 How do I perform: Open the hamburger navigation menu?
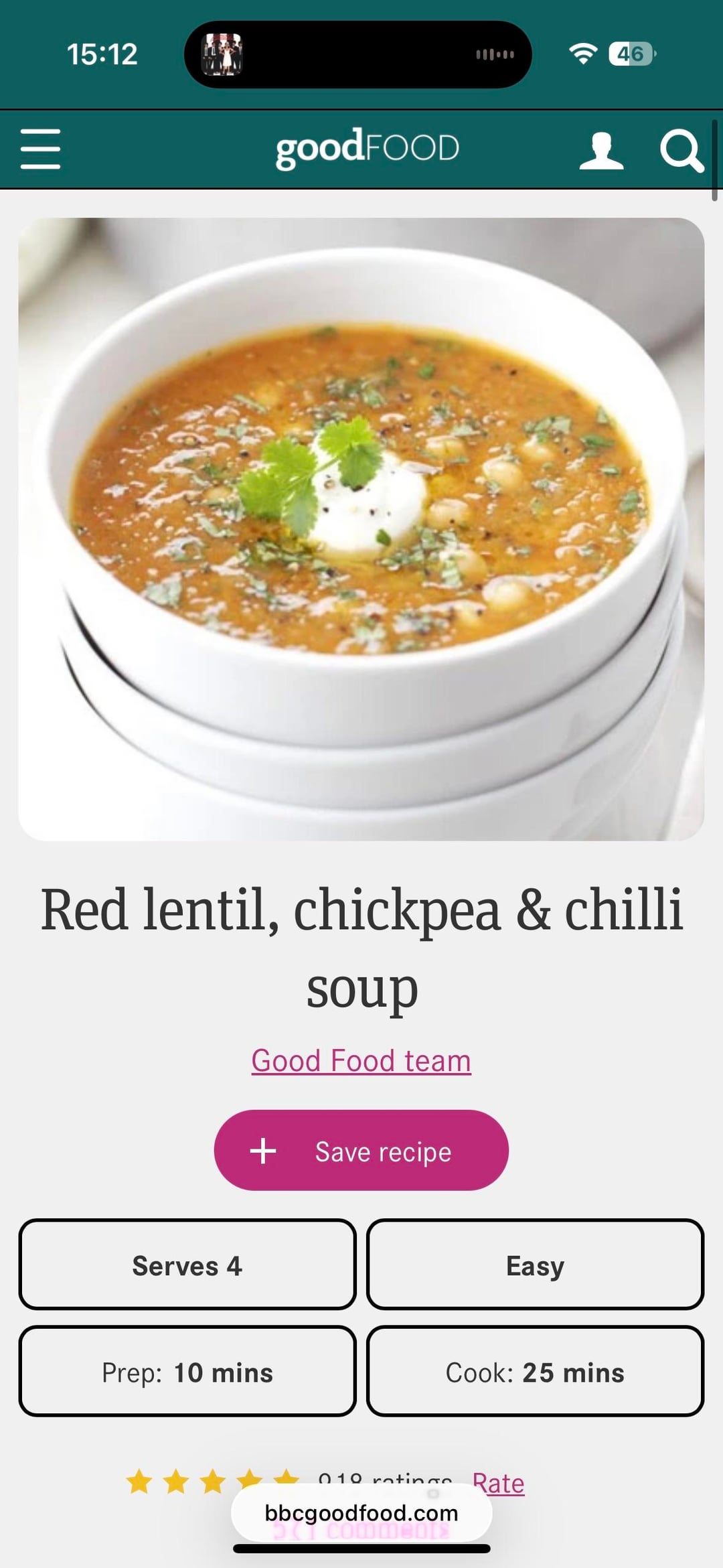pos(40,149)
